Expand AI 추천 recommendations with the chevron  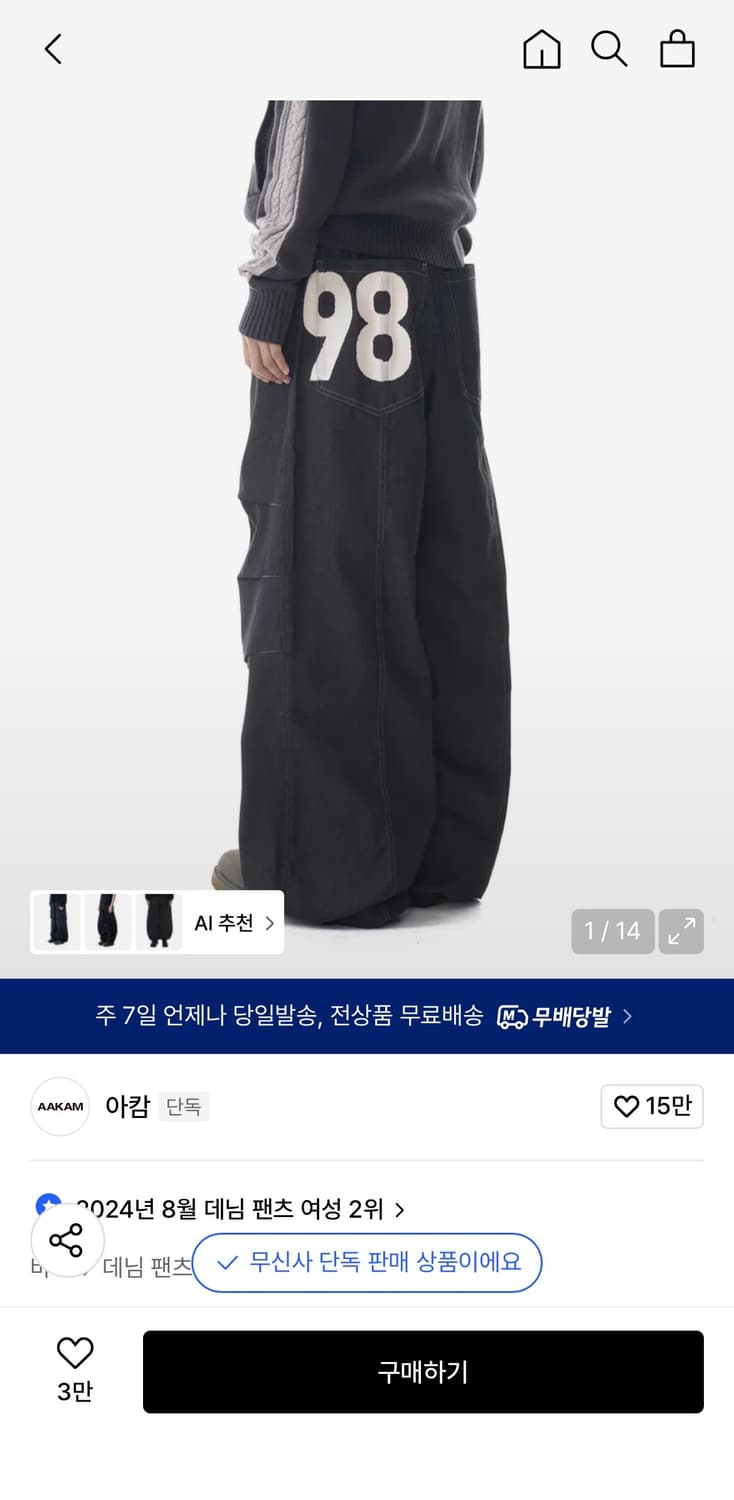[268, 922]
